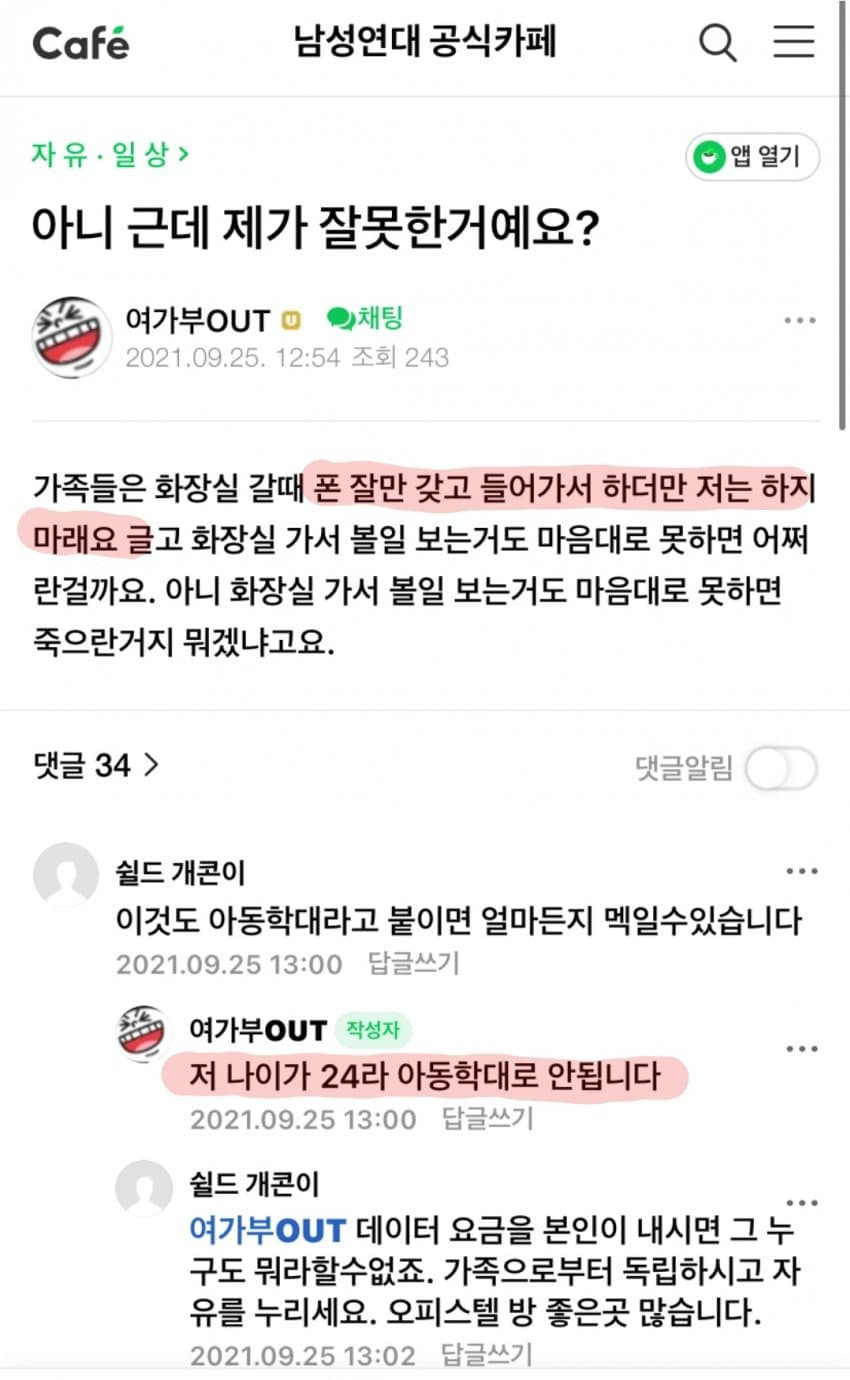Open the search icon in header
This screenshot has width=850, height=1380.
(x=717, y=43)
